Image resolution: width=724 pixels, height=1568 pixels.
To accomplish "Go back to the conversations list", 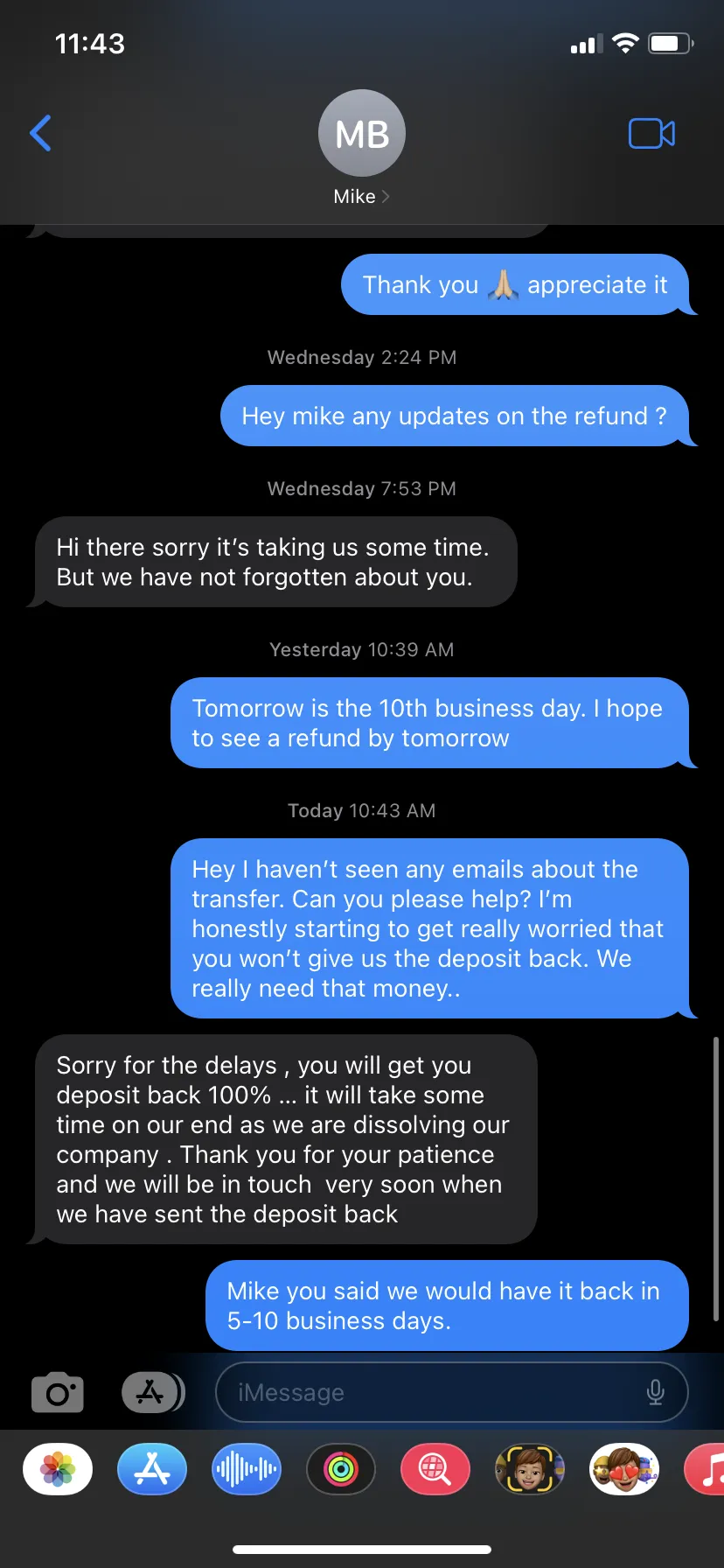I will click(40, 133).
